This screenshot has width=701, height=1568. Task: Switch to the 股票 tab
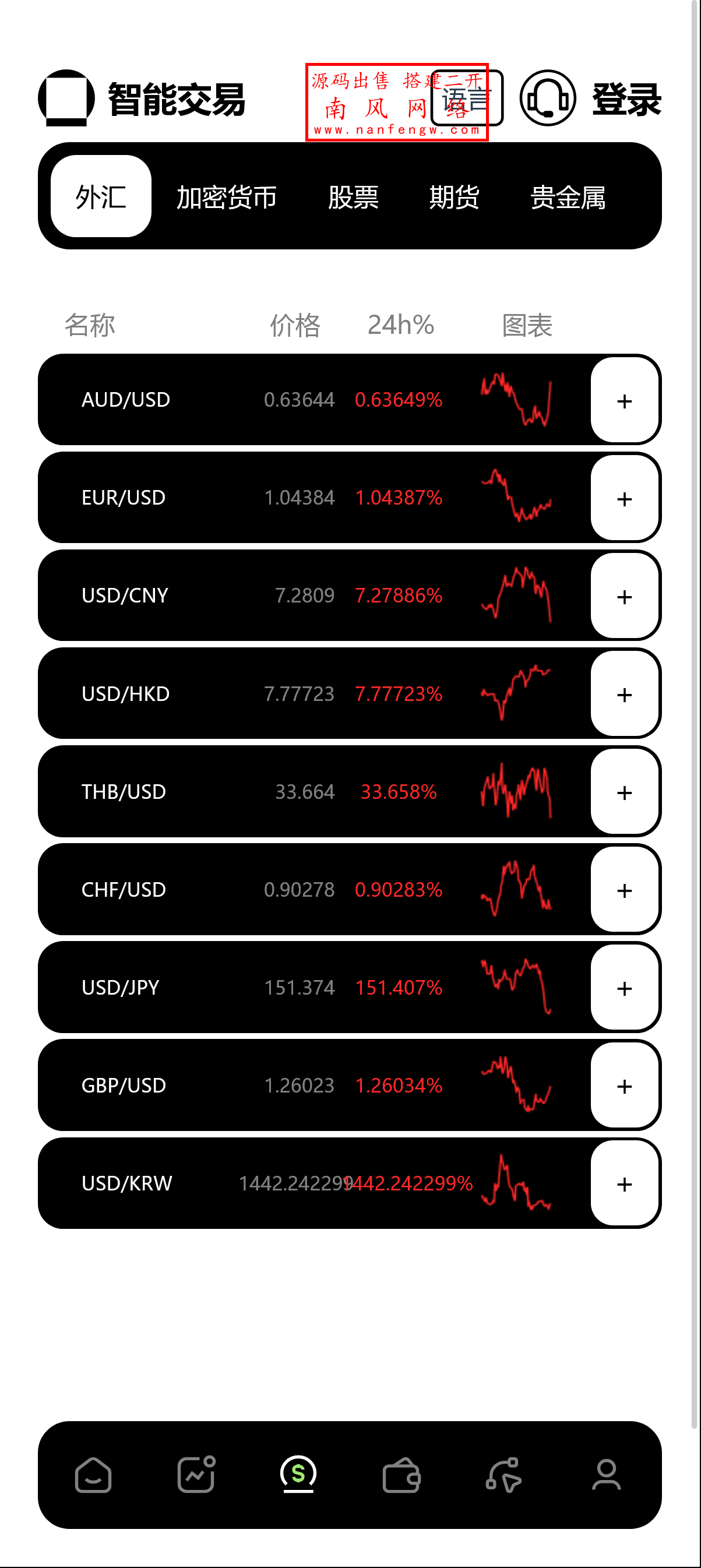point(353,196)
